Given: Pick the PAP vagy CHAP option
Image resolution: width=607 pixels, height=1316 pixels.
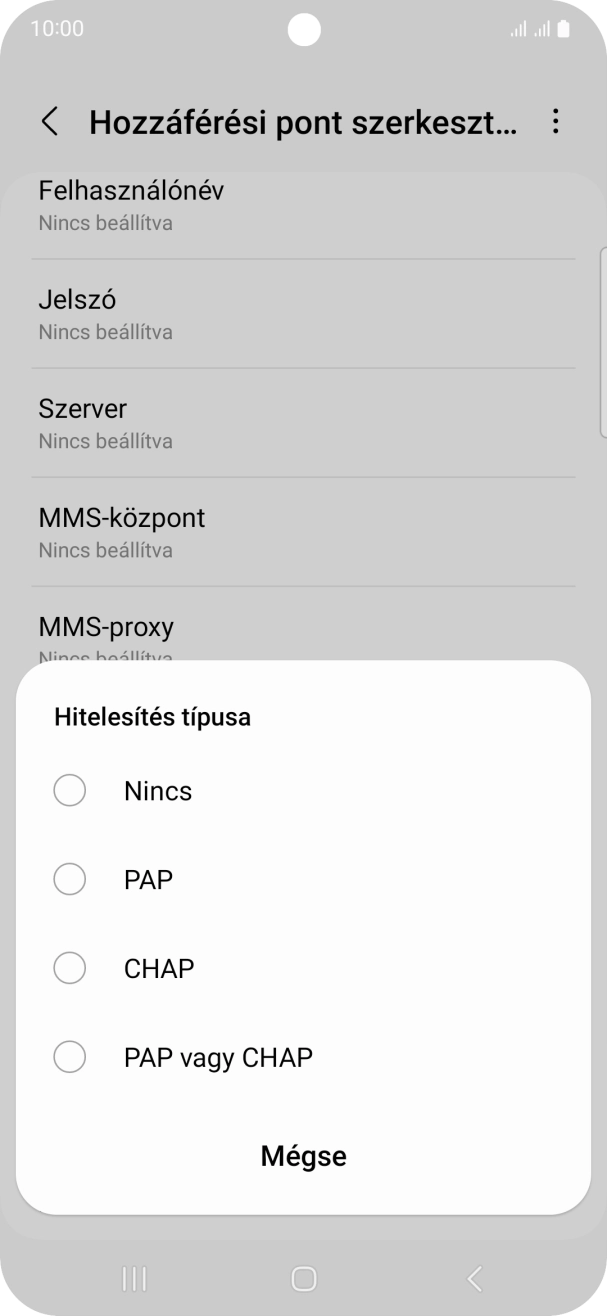Looking at the screenshot, I should (69, 1057).
